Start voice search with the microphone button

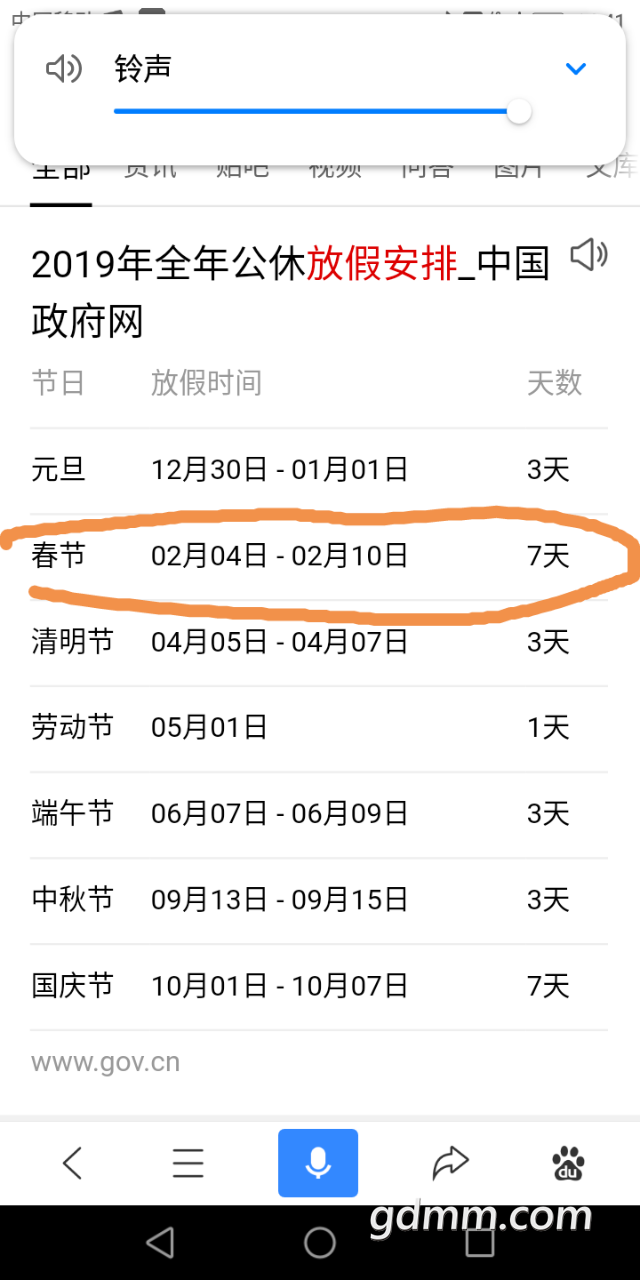click(x=318, y=1163)
